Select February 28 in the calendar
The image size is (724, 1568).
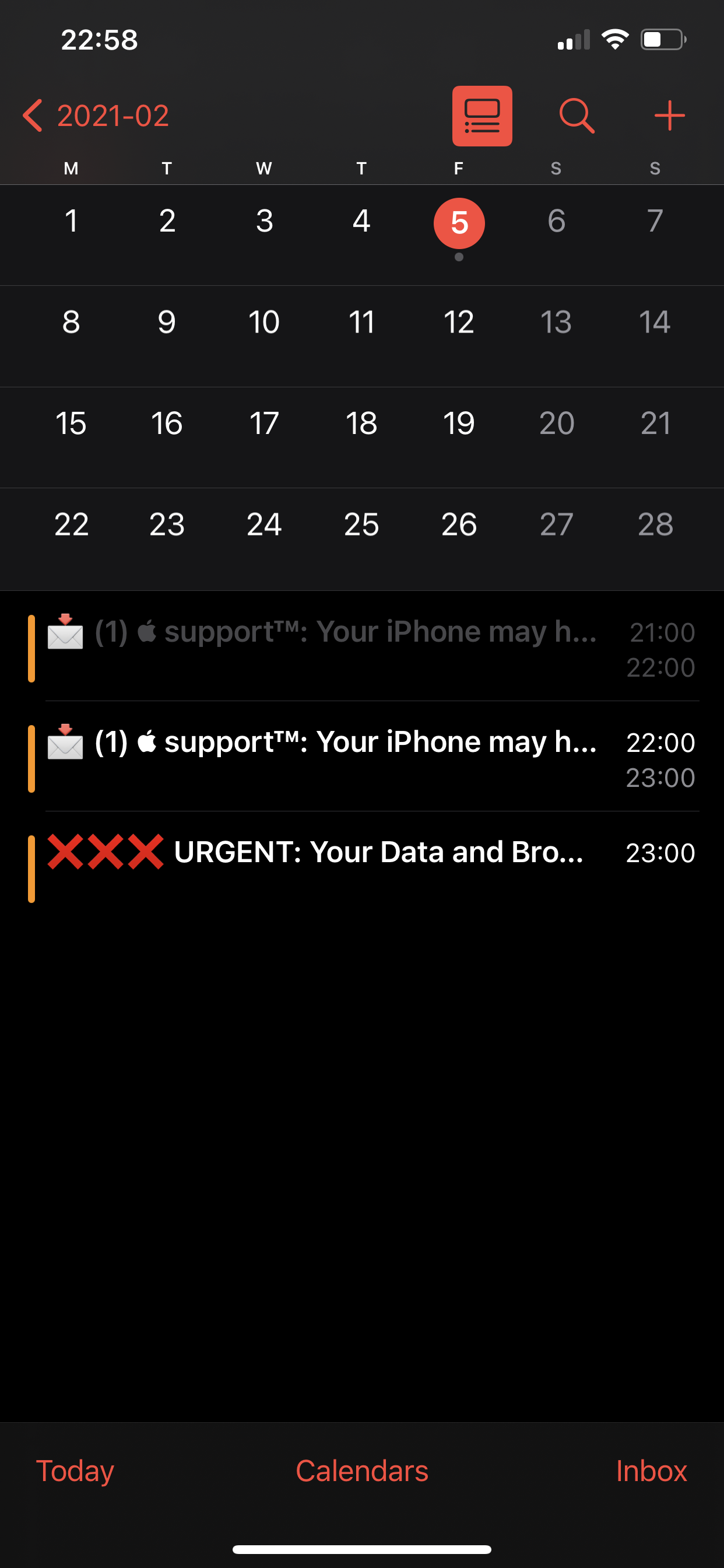(655, 524)
